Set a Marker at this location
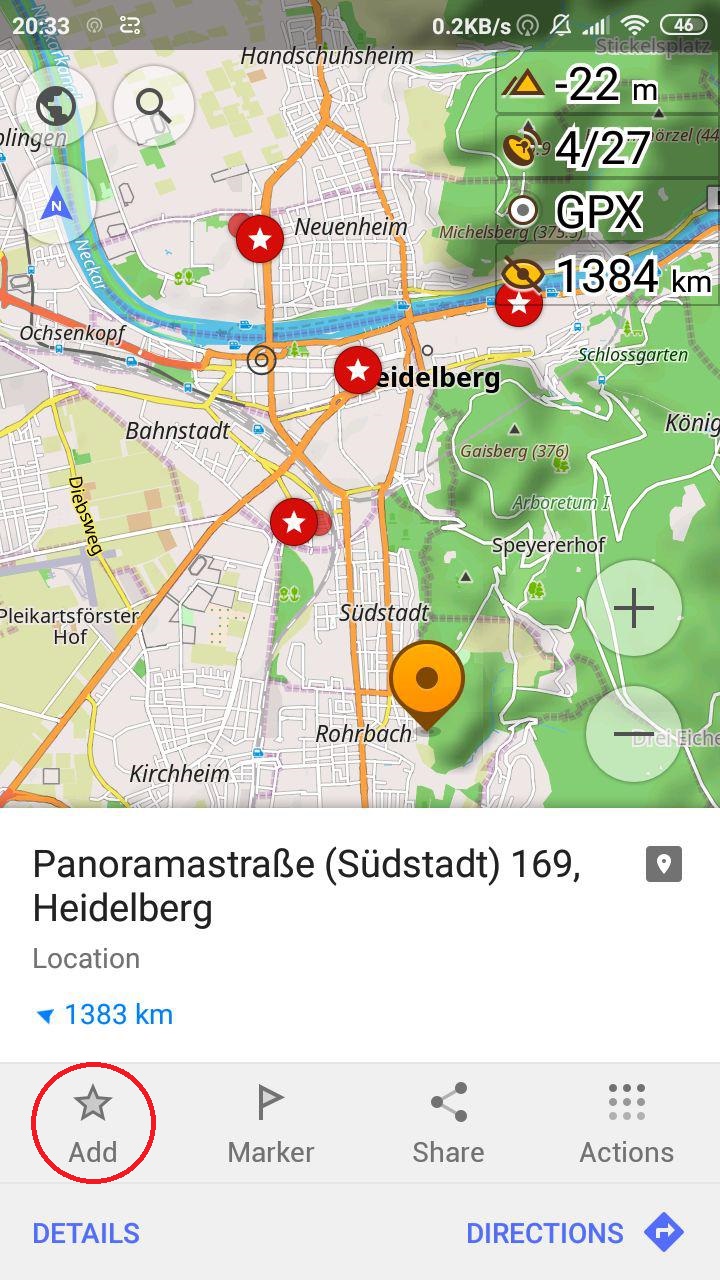This screenshot has width=720, height=1280. coord(270,1124)
